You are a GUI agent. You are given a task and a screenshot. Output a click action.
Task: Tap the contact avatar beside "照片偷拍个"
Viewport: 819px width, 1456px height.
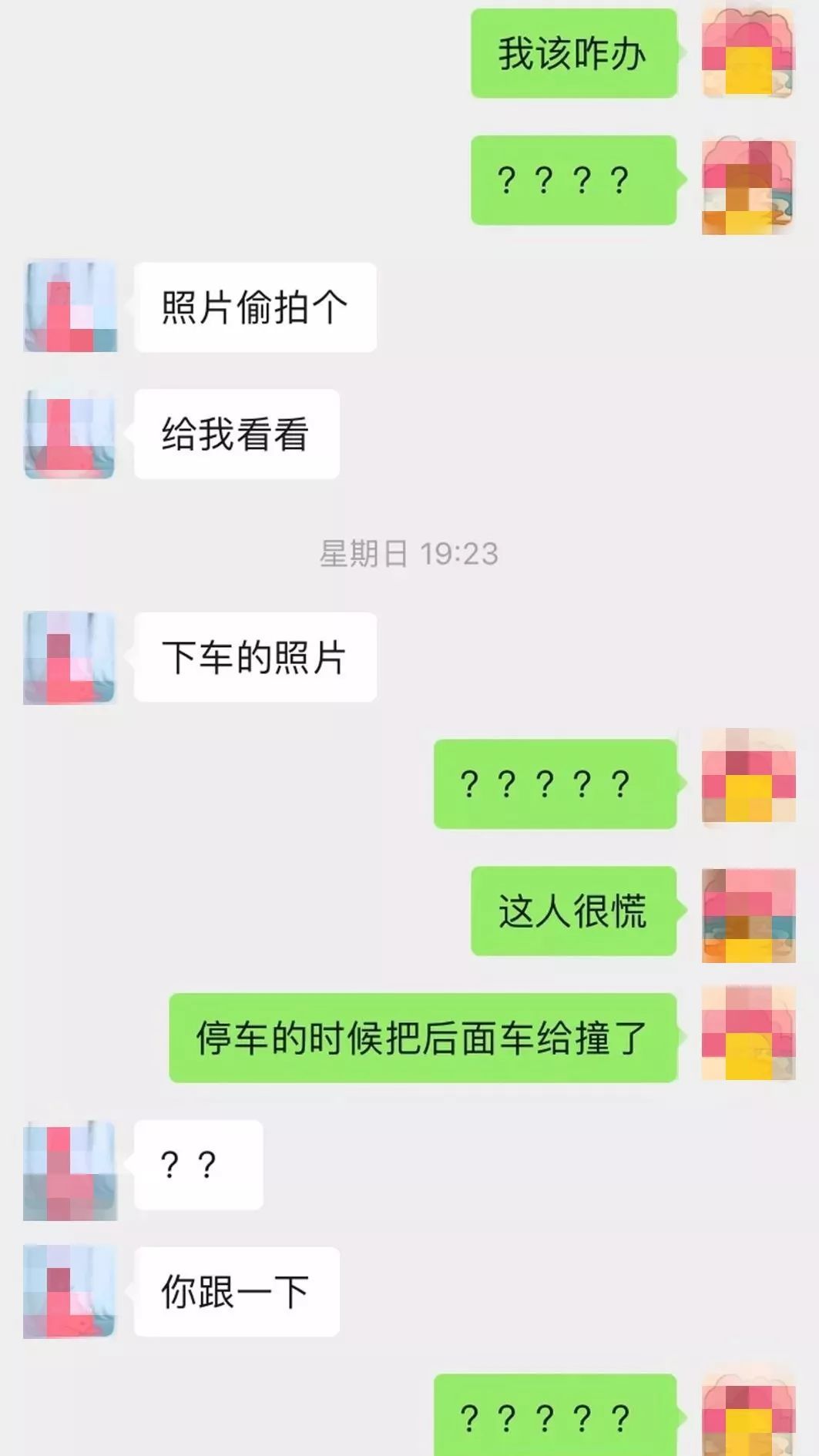point(72,308)
